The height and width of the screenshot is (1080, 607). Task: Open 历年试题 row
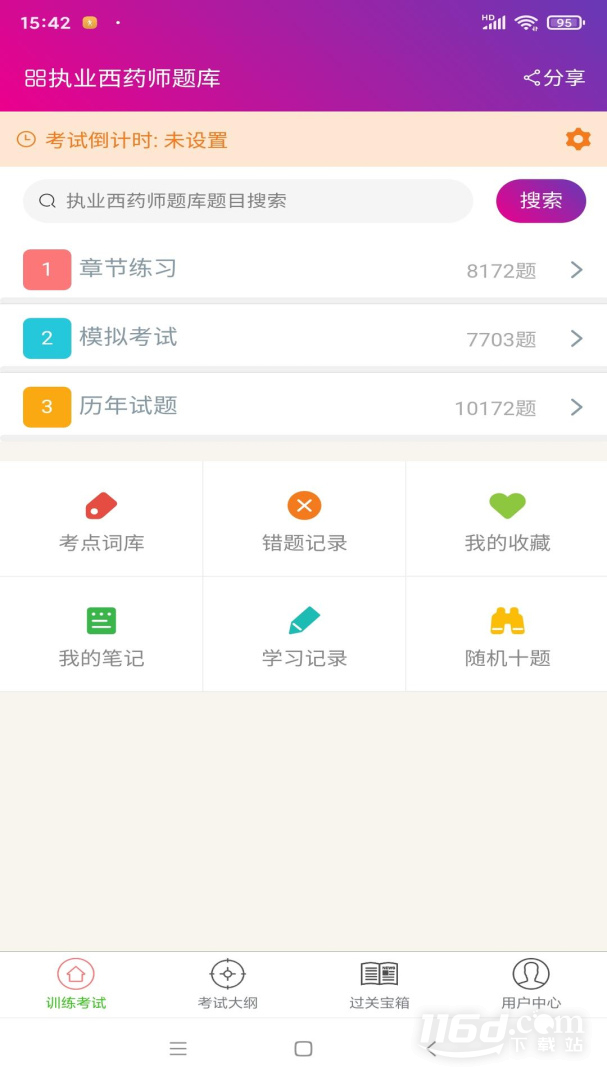point(303,407)
